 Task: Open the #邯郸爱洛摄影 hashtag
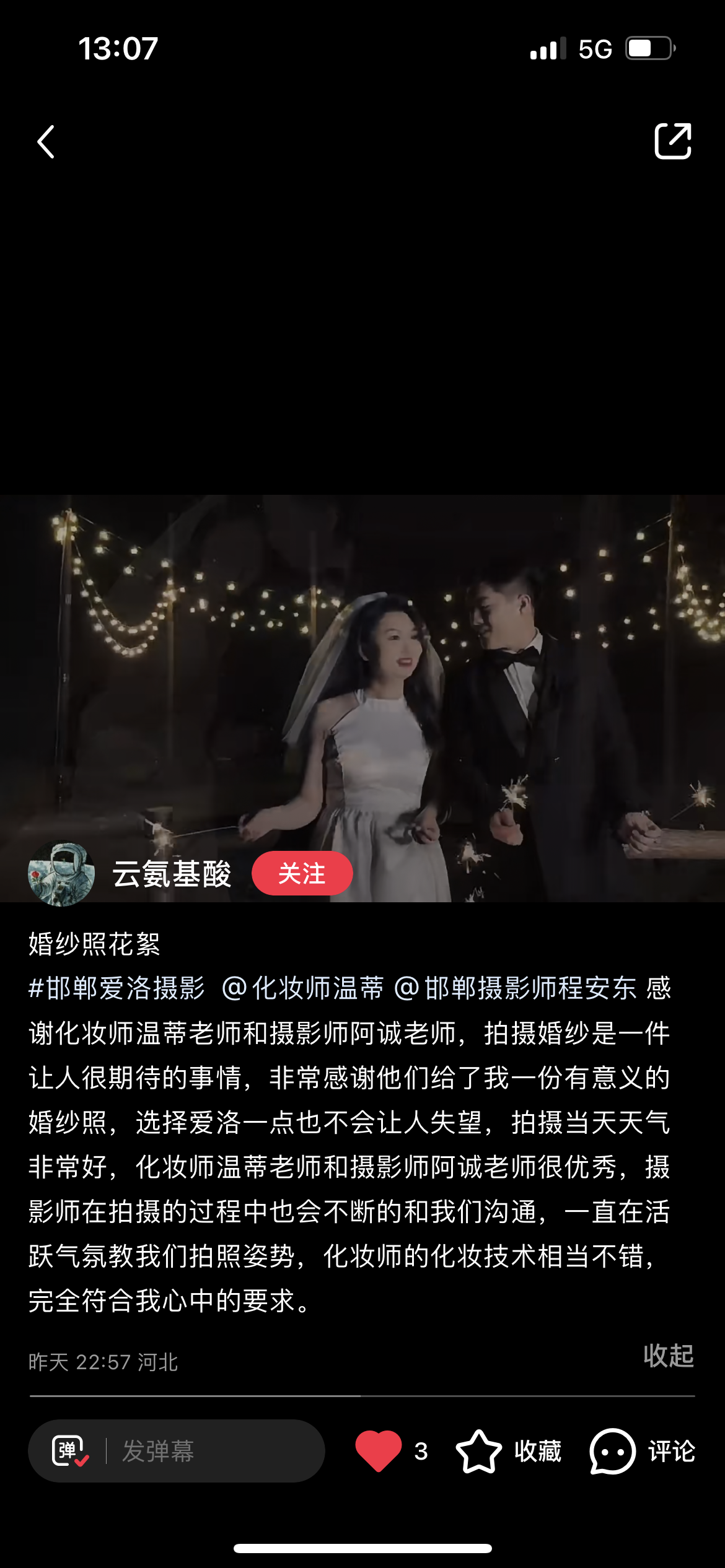(x=117, y=988)
